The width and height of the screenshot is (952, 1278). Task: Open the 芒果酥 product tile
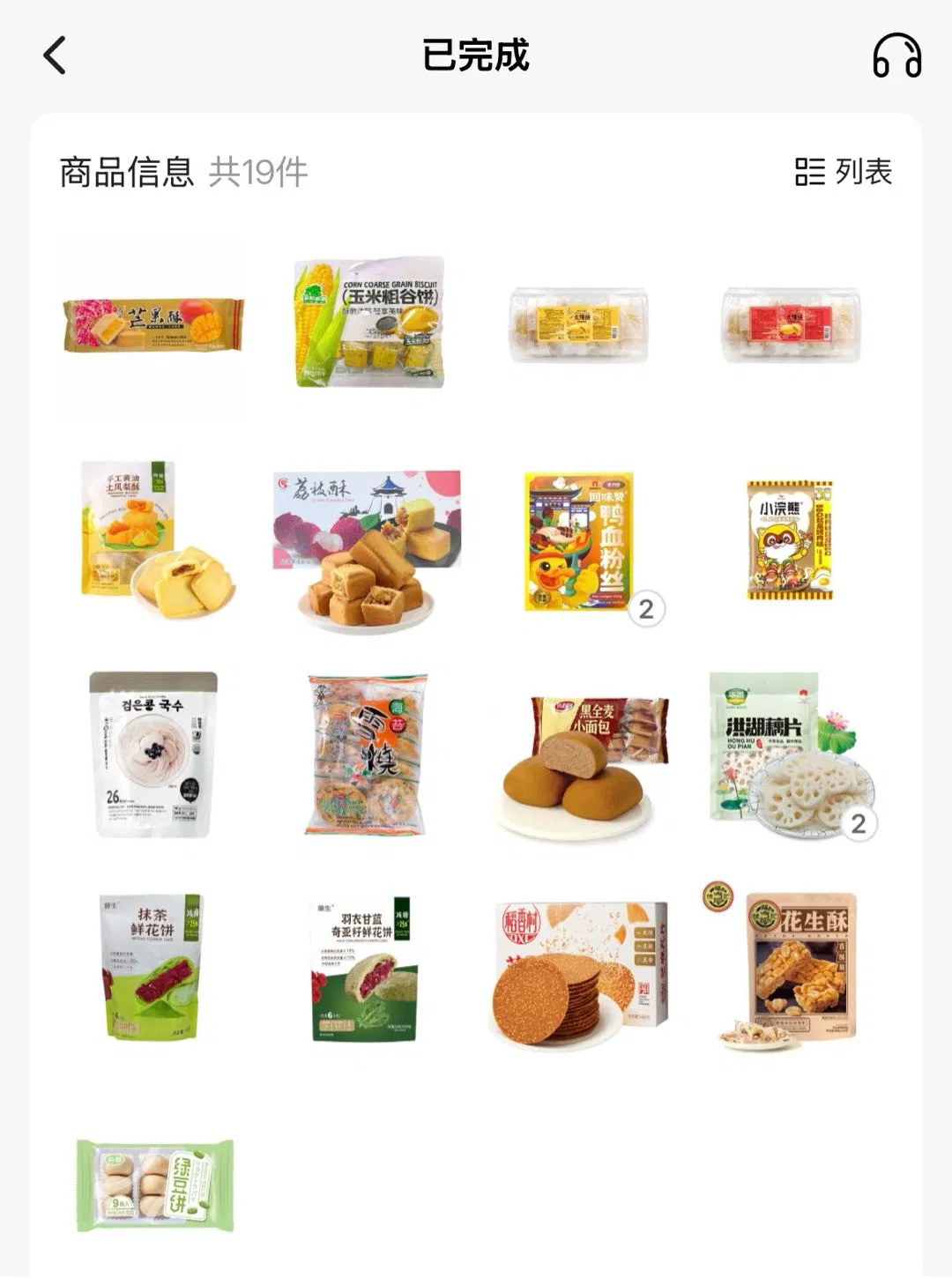(x=153, y=325)
